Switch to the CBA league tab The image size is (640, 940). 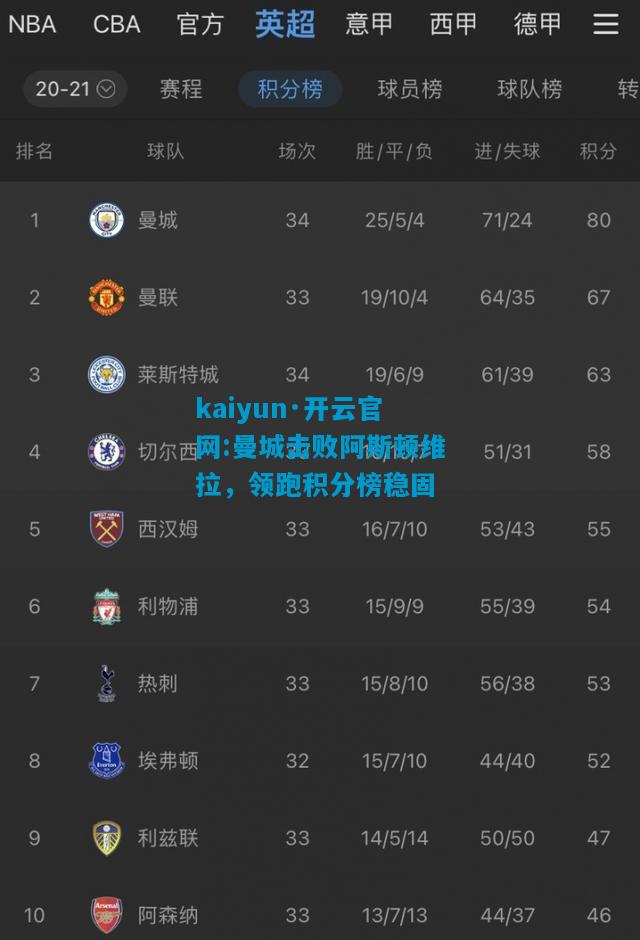click(117, 24)
